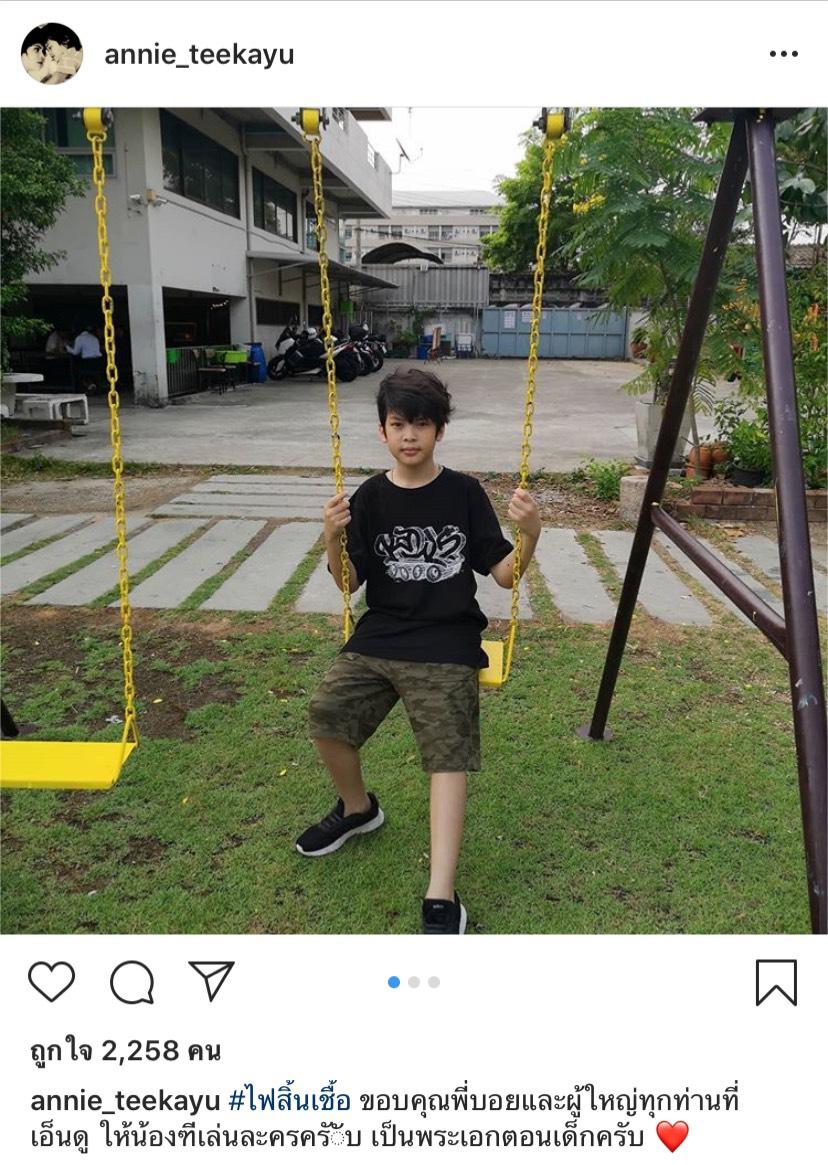Open the #ไฟสิ้นเชื้อ hashtag

pyautogui.click(x=290, y=1102)
